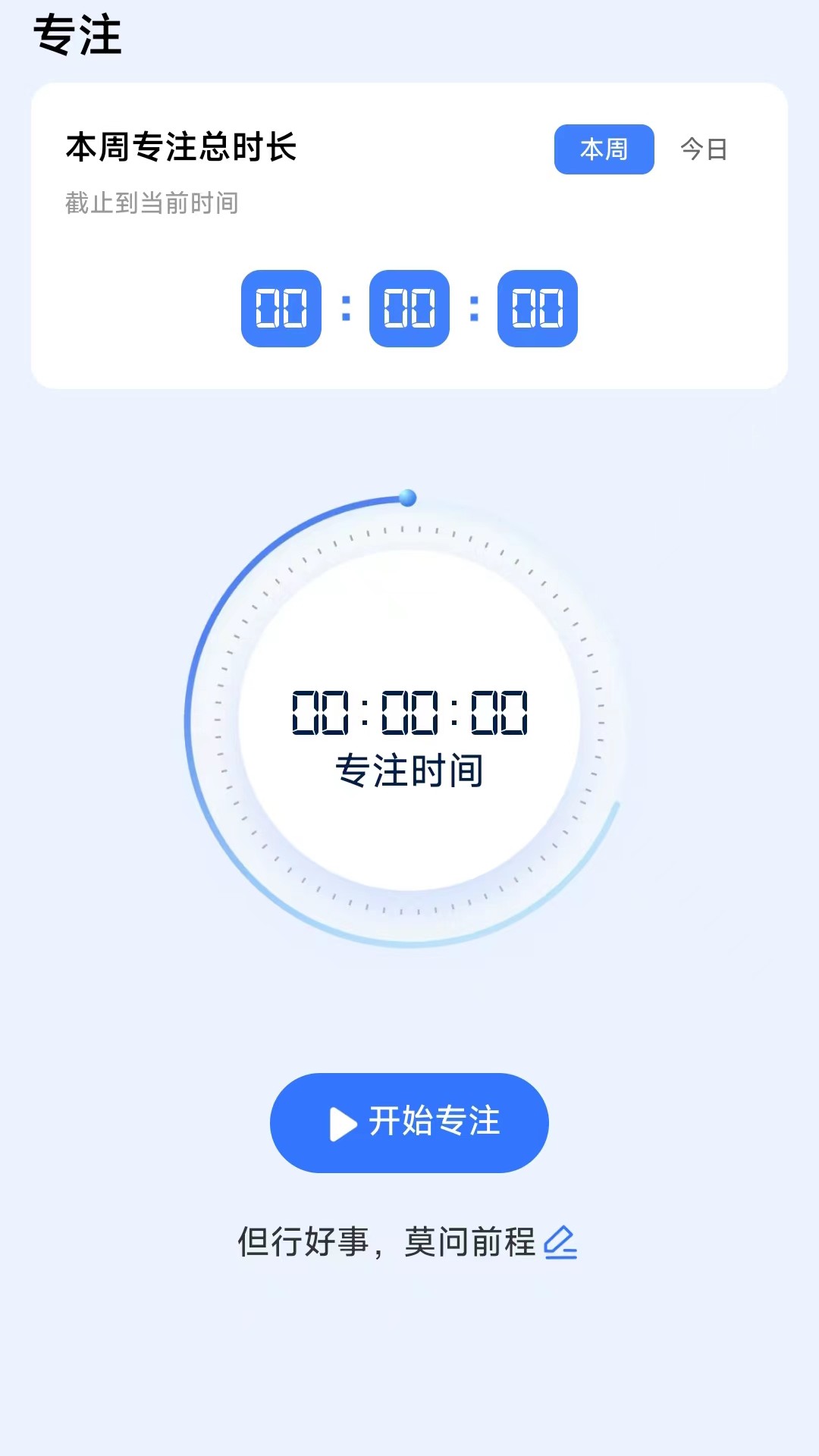Select the minutes digits in the weekly stats card
This screenshot has height=1456, width=819.
[409, 311]
